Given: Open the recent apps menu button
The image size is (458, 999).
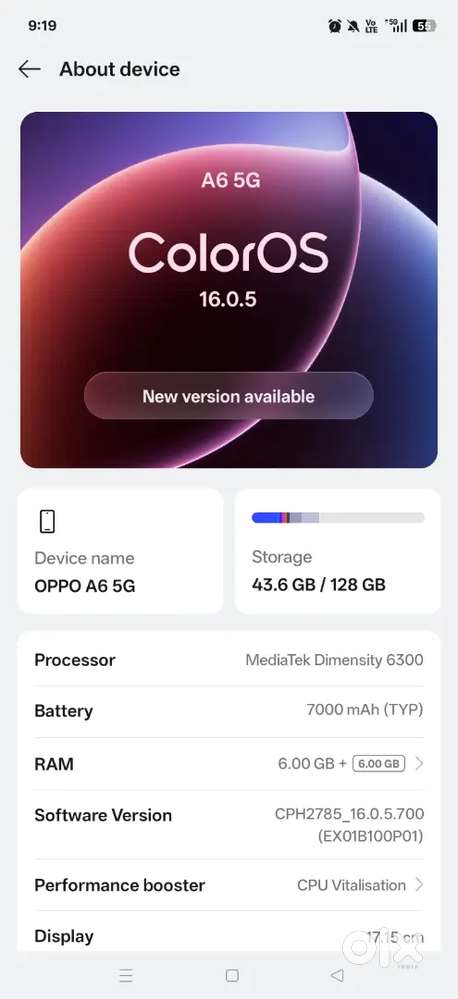Looking at the screenshot, I should pos(126,975).
